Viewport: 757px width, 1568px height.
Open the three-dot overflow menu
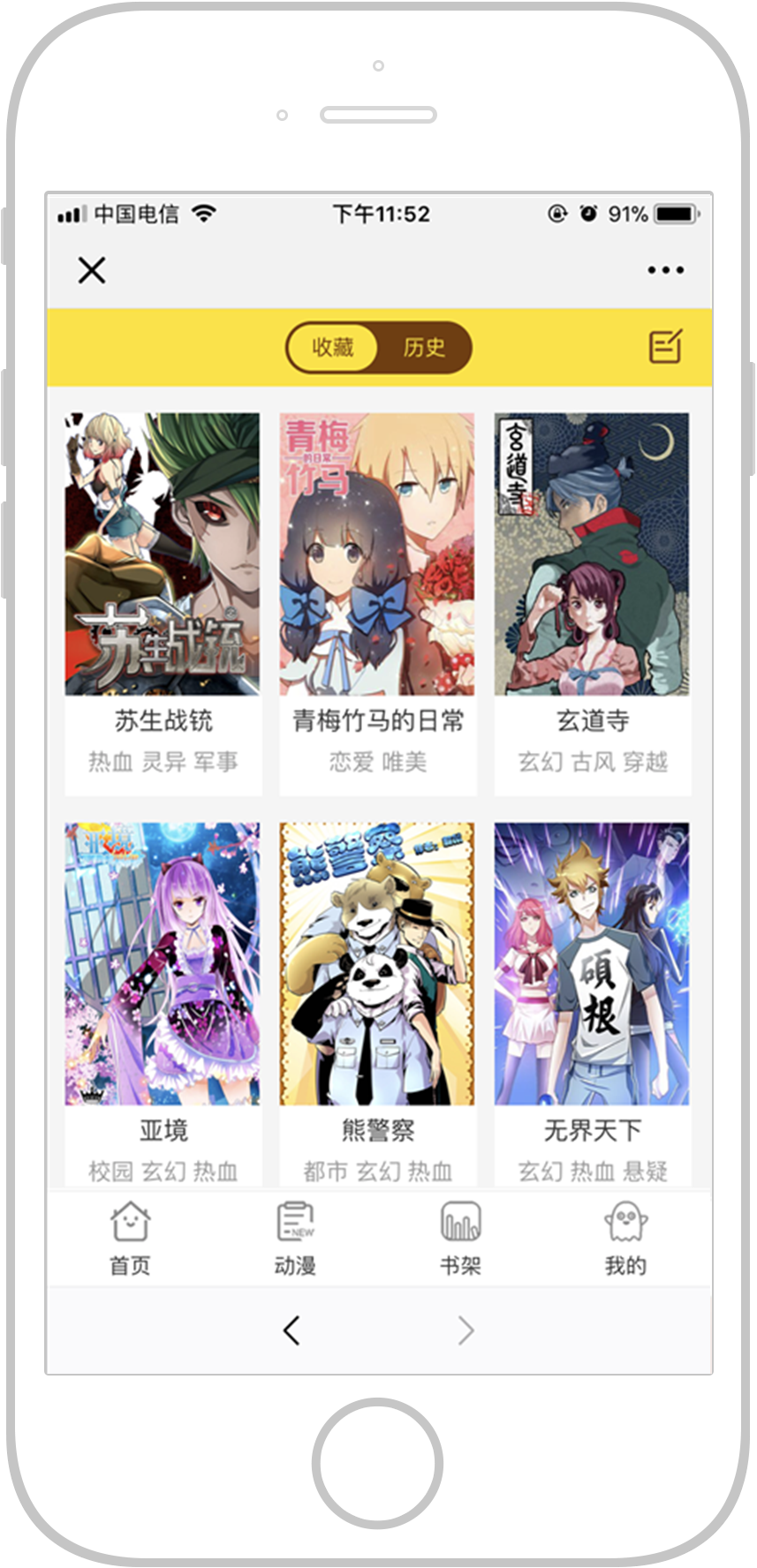click(665, 270)
